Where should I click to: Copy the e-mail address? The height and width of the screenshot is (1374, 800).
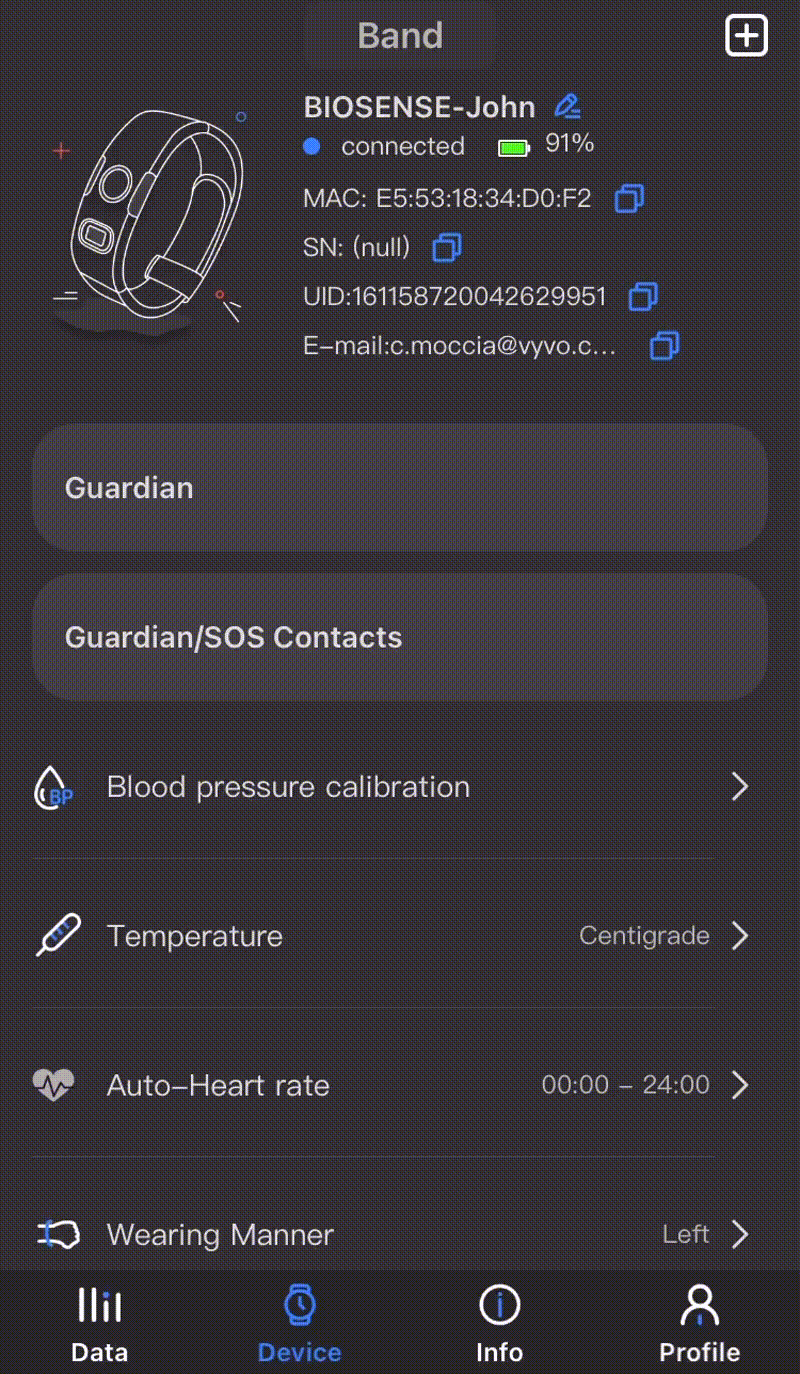coord(664,346)
